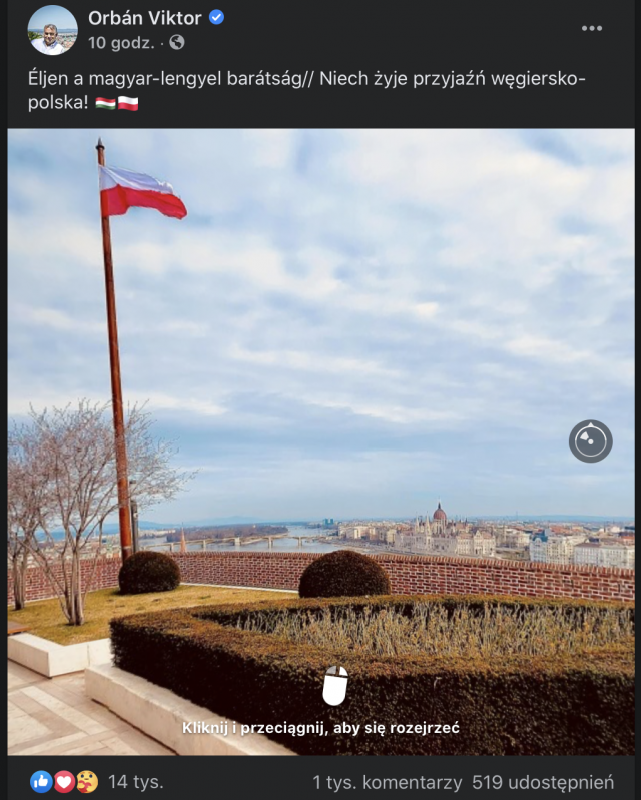Open the 1 tys. komentarzy comments

386,781
